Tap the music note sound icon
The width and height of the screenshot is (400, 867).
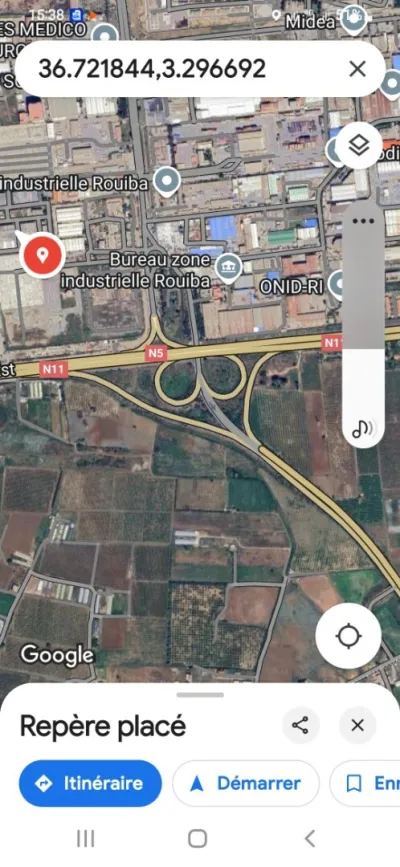pos(362,428)
